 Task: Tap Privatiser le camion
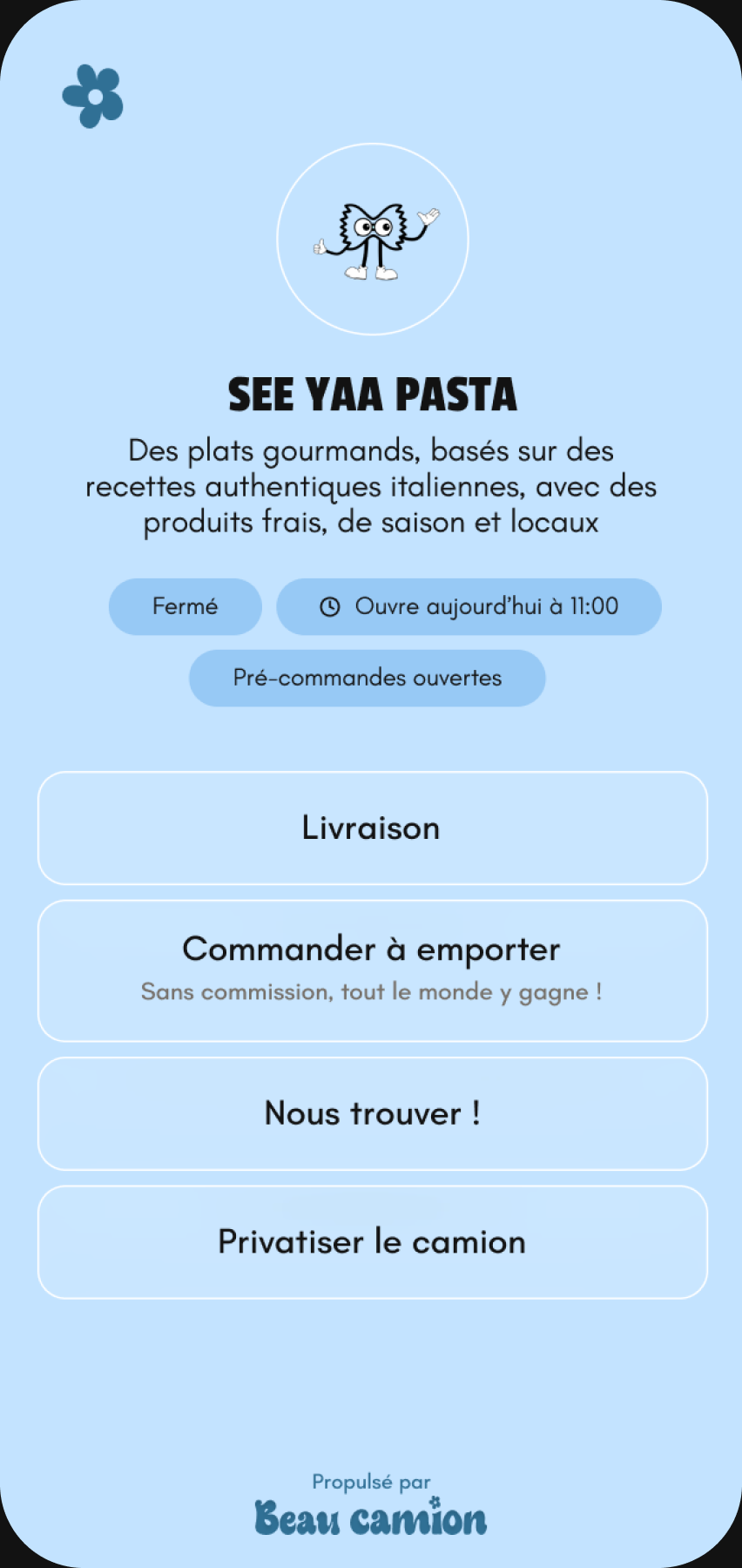coord(373,1241)
